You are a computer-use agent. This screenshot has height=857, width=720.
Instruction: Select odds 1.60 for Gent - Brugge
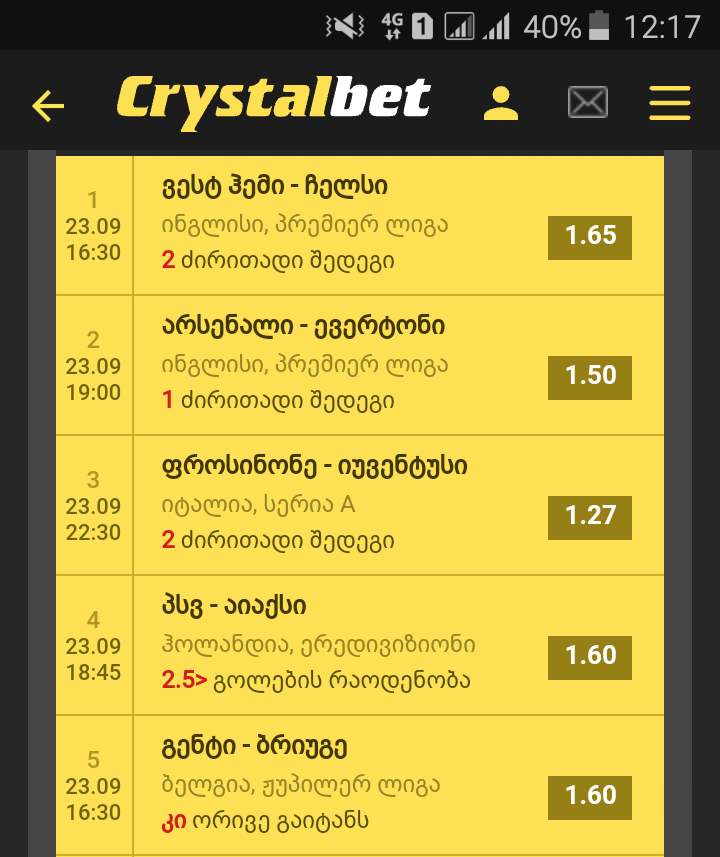tap(589, 795)
